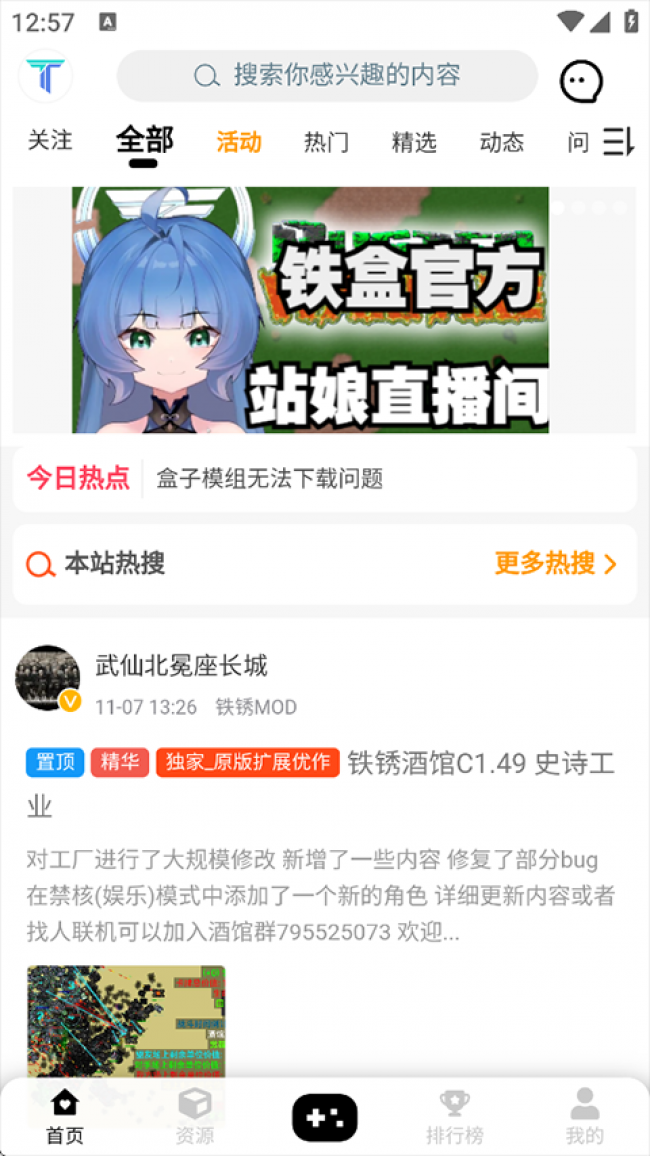Switch to the 活动 tab

(239, 142)
